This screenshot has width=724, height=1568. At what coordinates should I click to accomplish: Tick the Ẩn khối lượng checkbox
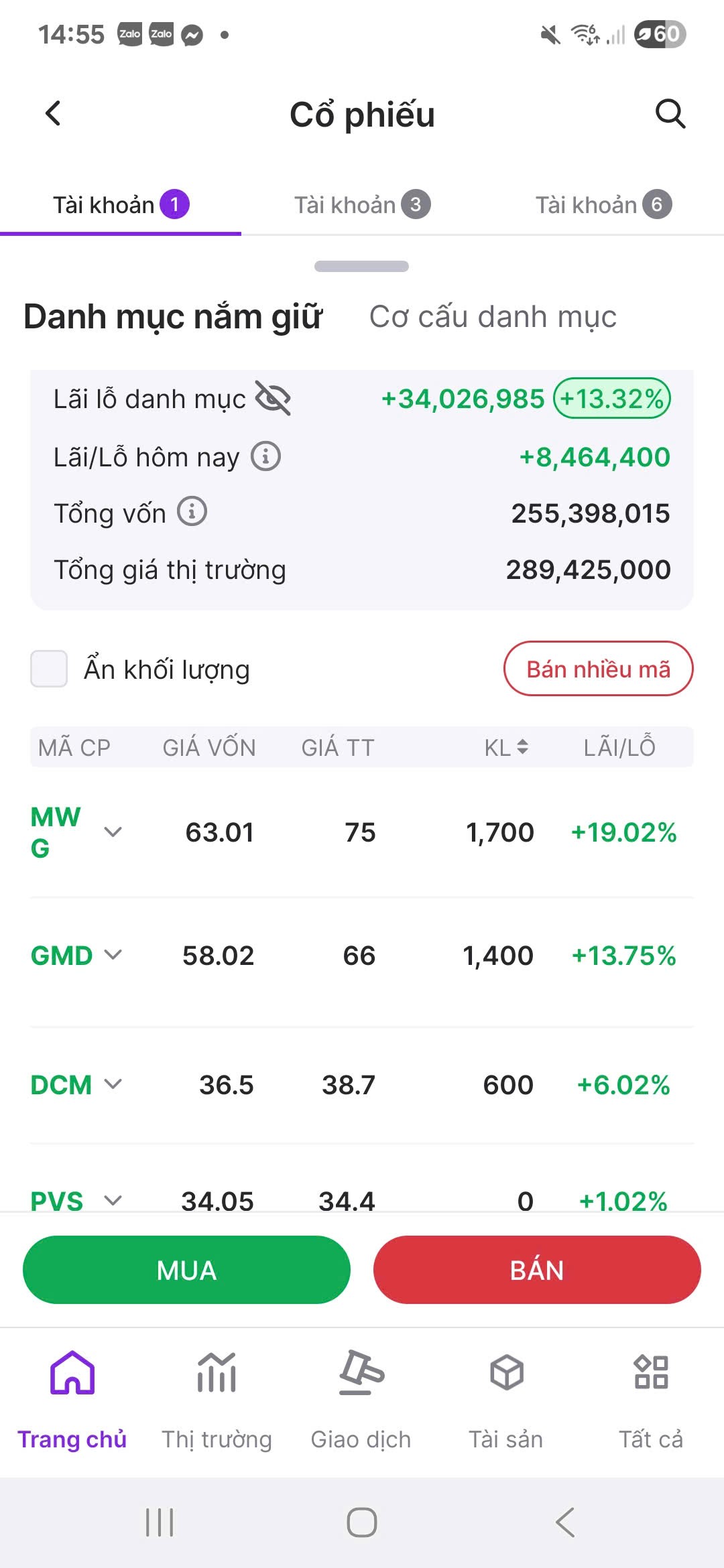pos(49,669)
